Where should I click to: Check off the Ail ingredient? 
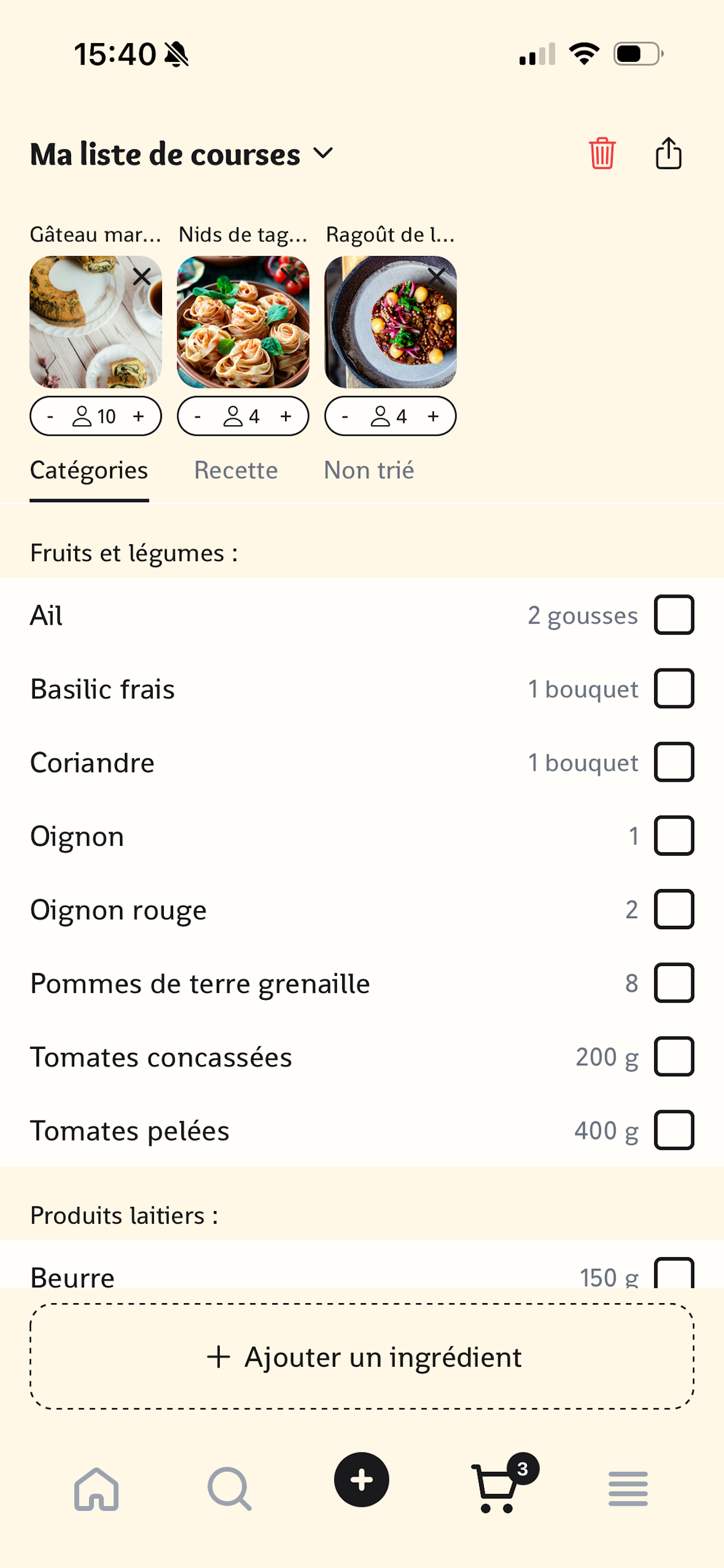coord(674,614)
